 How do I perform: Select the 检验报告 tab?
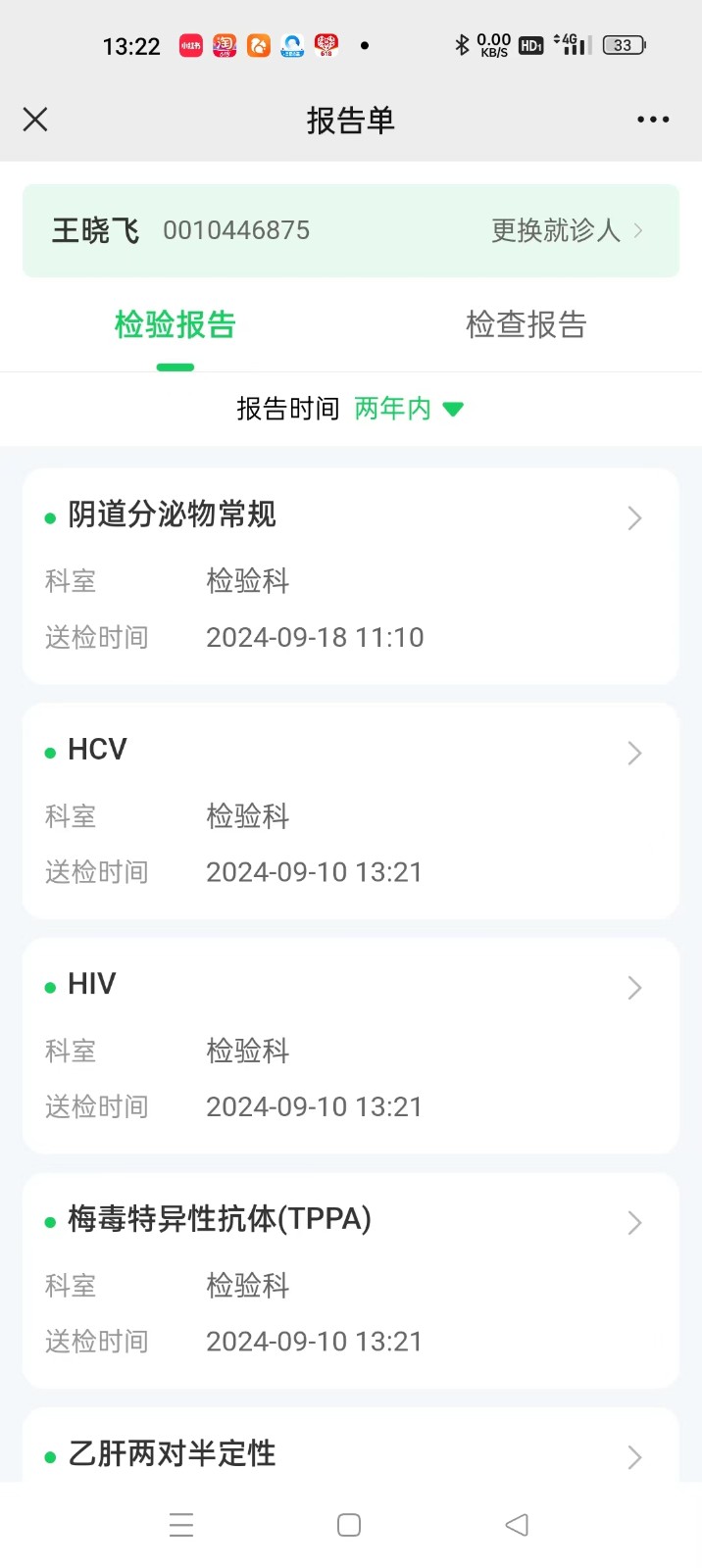pyautogui.click(x=175, y=324)
